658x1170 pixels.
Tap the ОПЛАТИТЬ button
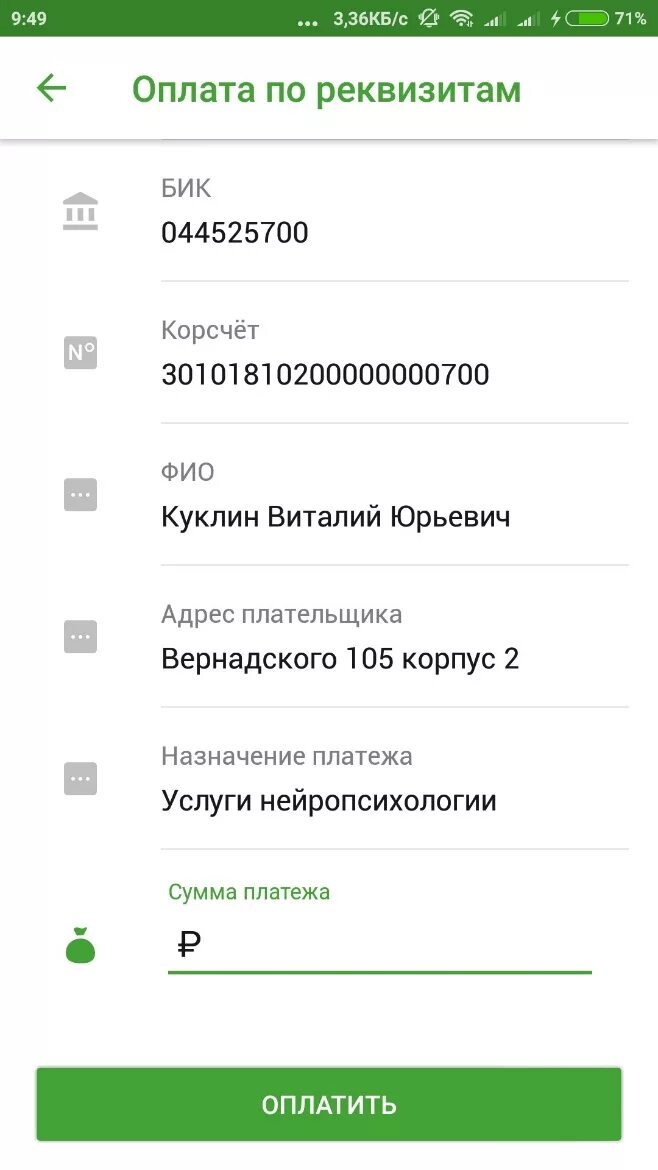tap(328, 1104)
